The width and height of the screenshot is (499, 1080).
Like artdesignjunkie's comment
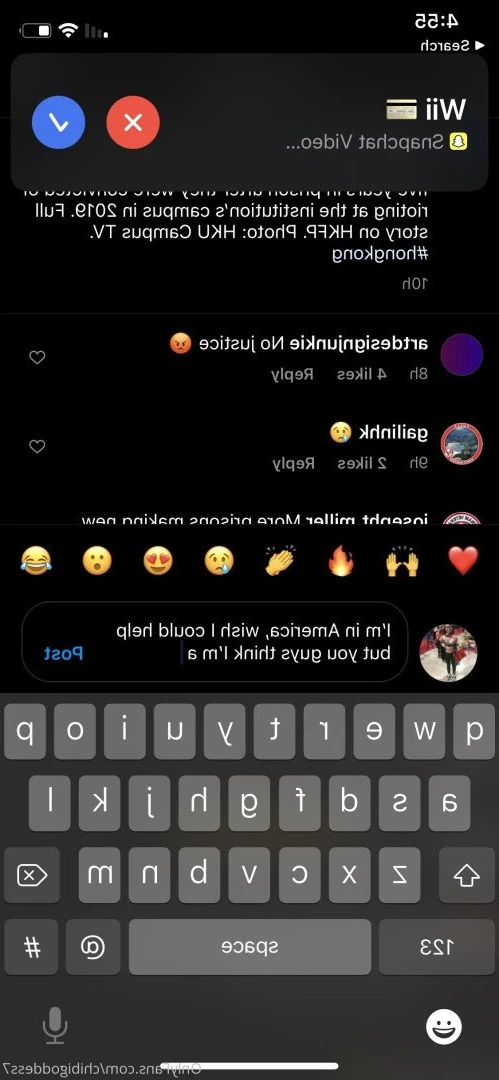pyautogui.click(x=37, y=357)
